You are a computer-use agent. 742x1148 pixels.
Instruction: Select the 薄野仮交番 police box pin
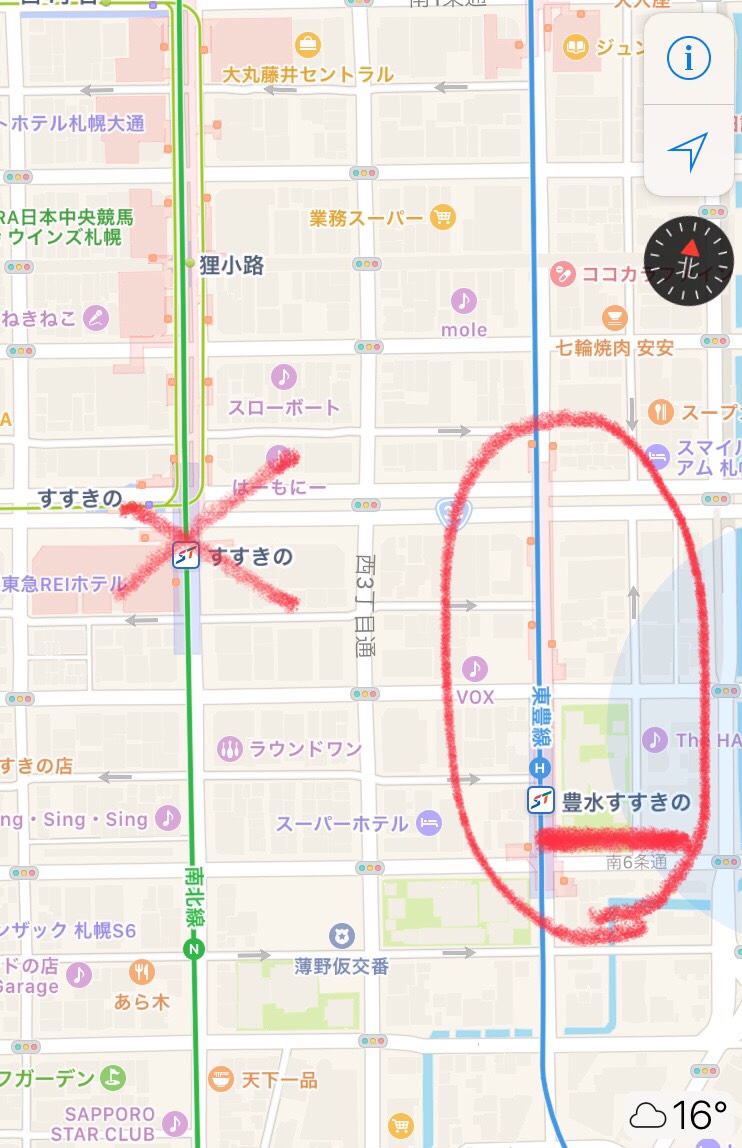[343, 936]
